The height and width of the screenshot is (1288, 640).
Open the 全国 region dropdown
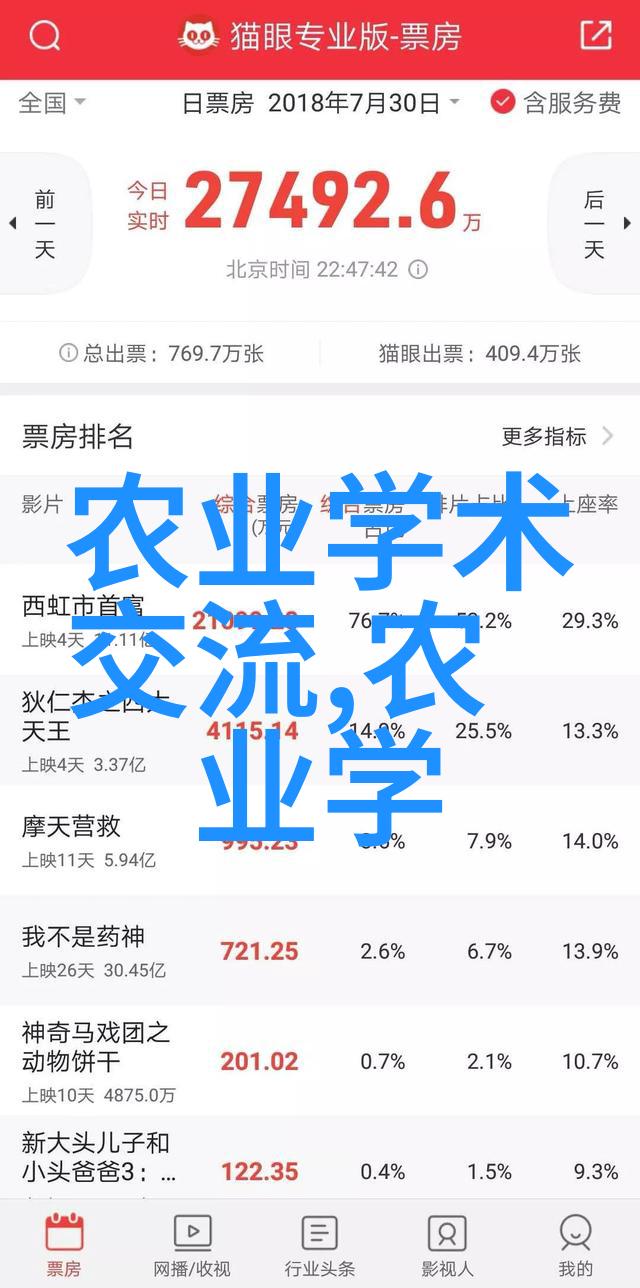(52, 102)
